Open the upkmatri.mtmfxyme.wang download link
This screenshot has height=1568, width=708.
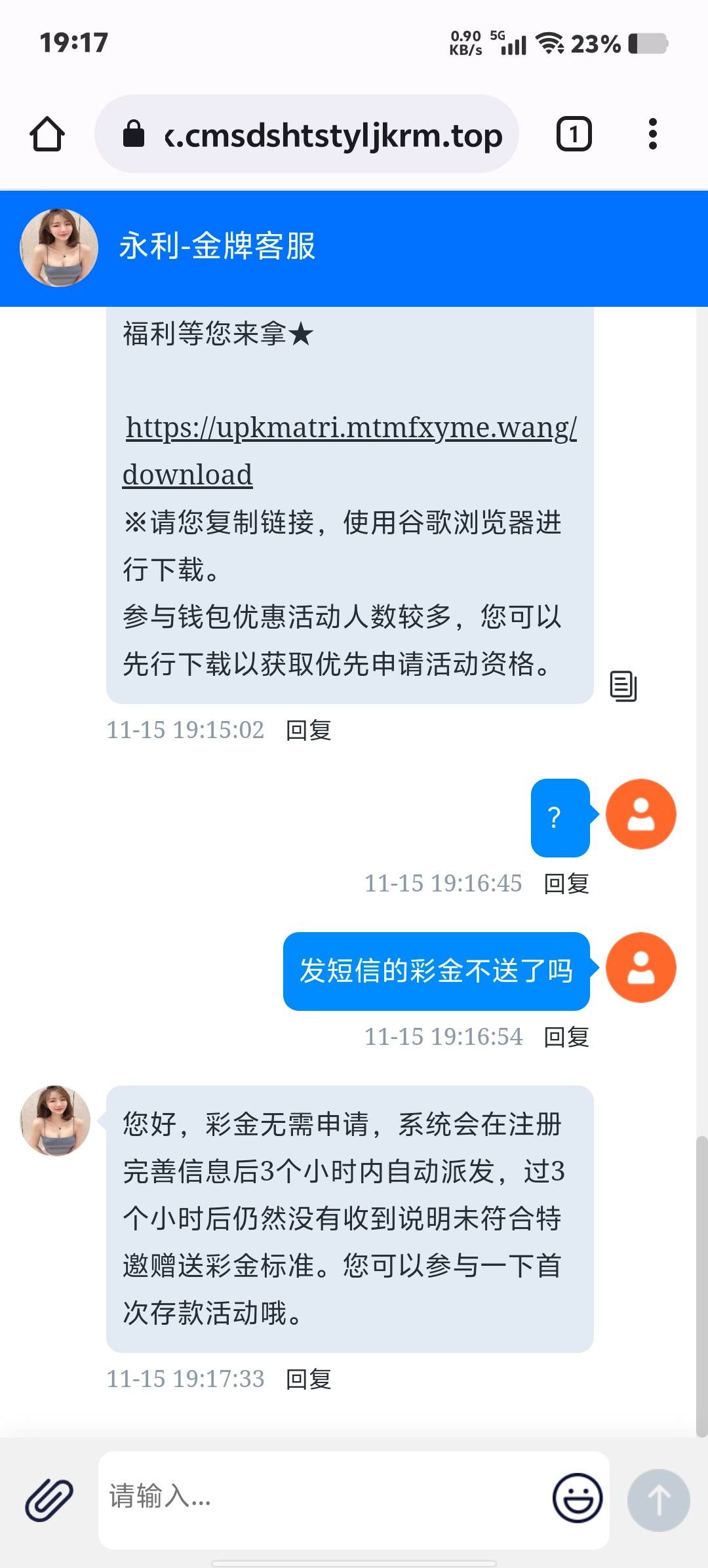point(351,429)
